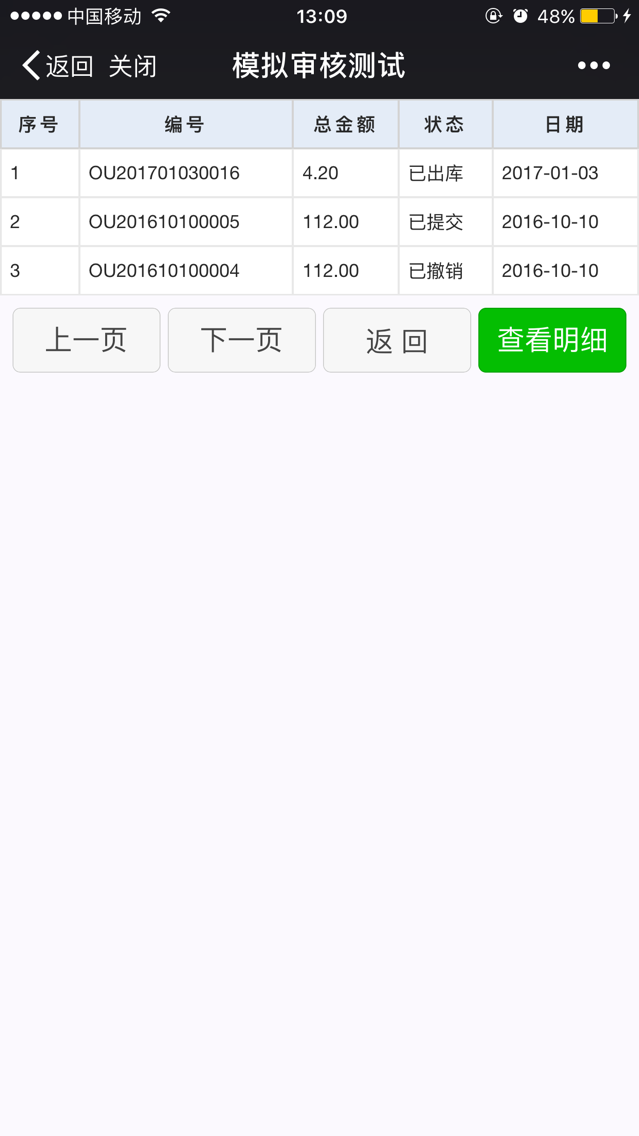
Task: Open the three-dot overflow menu
Action: [593, 65]
